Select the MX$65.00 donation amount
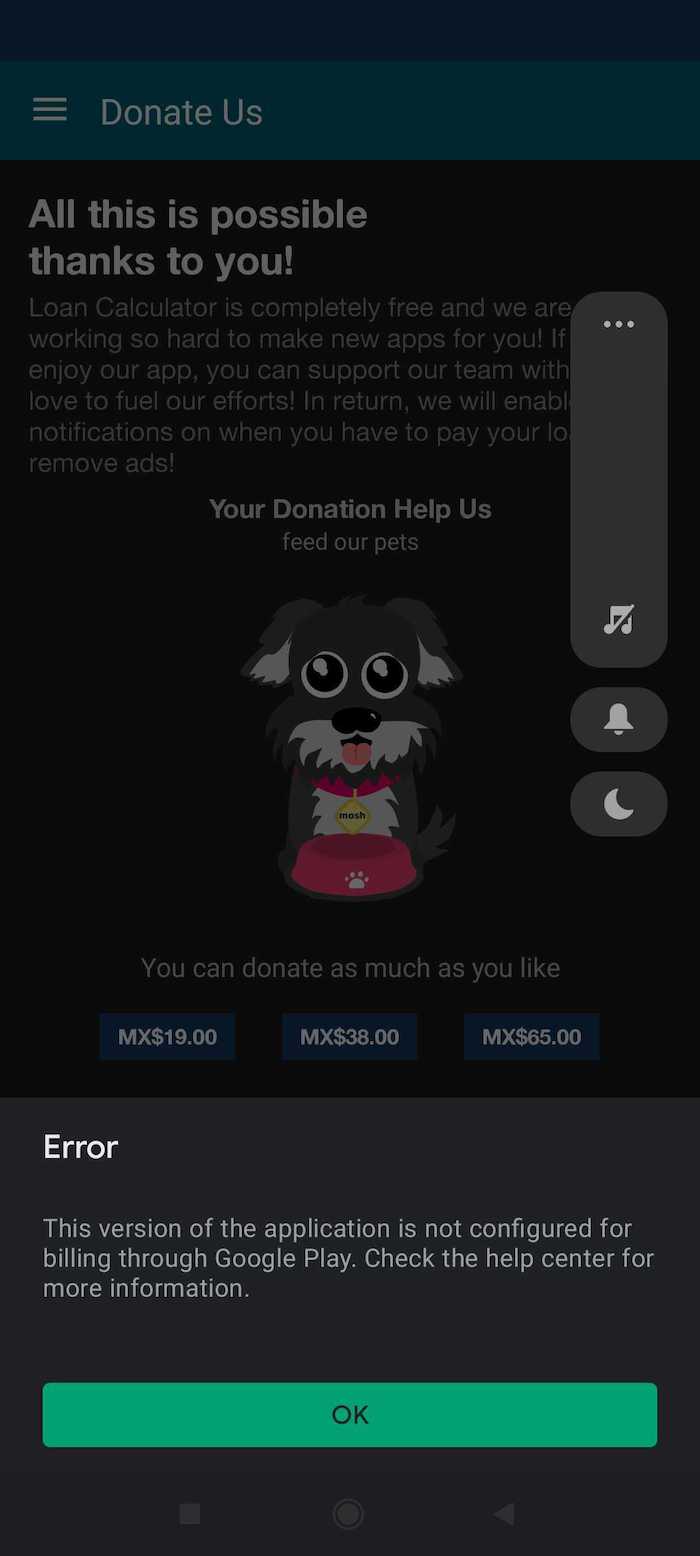The width and height of the screenshot is (700, 1556). point(531,1037)
